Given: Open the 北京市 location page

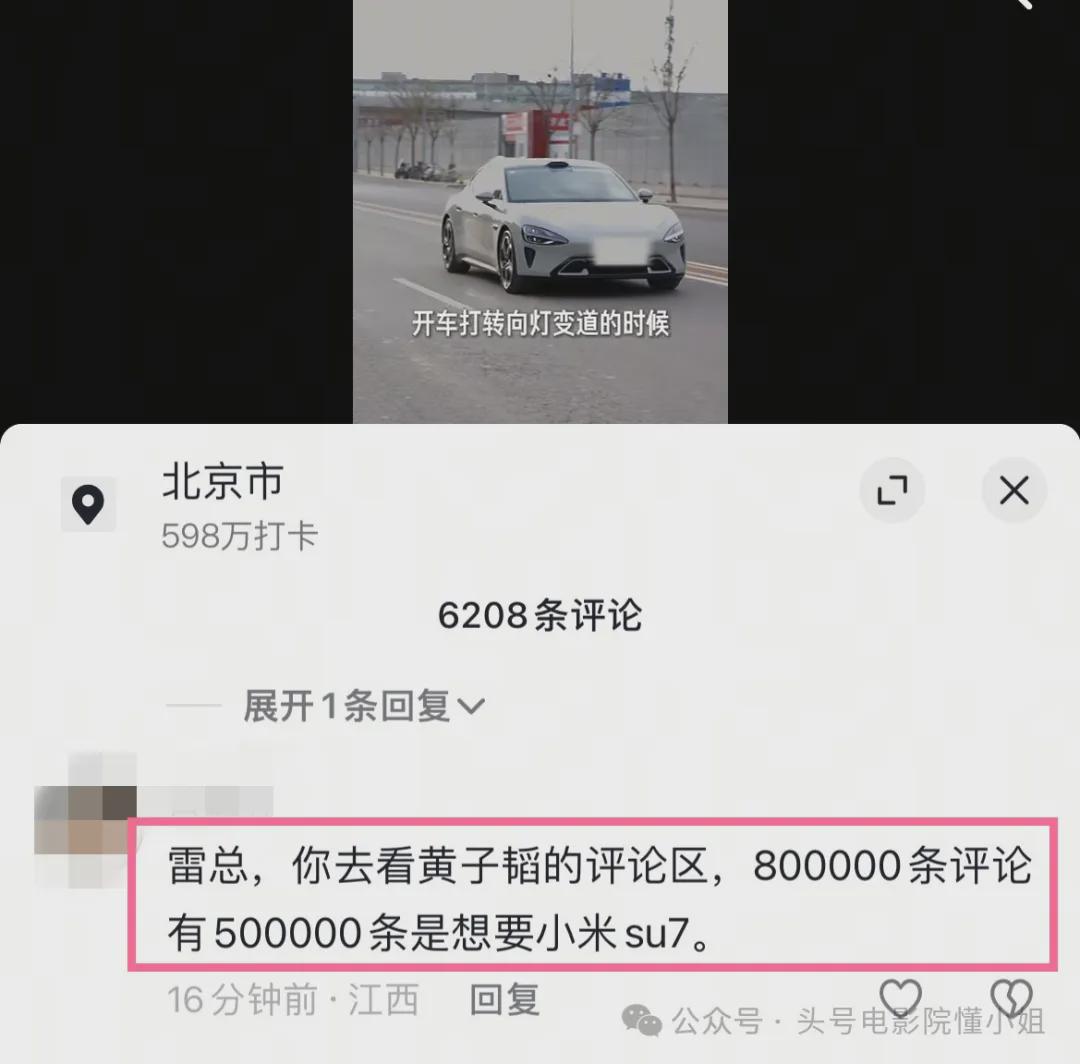Looking at the screenshot, I should tap(223, 483).
